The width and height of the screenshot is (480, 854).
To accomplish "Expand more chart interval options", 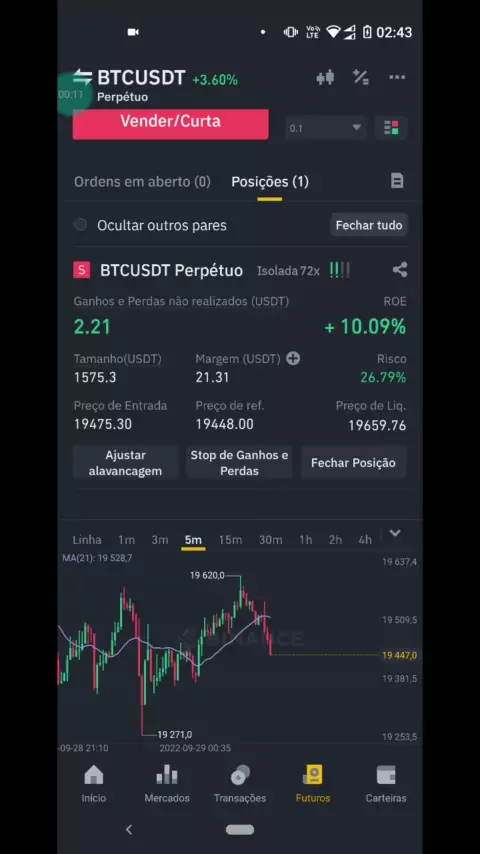I will [395, 533].
